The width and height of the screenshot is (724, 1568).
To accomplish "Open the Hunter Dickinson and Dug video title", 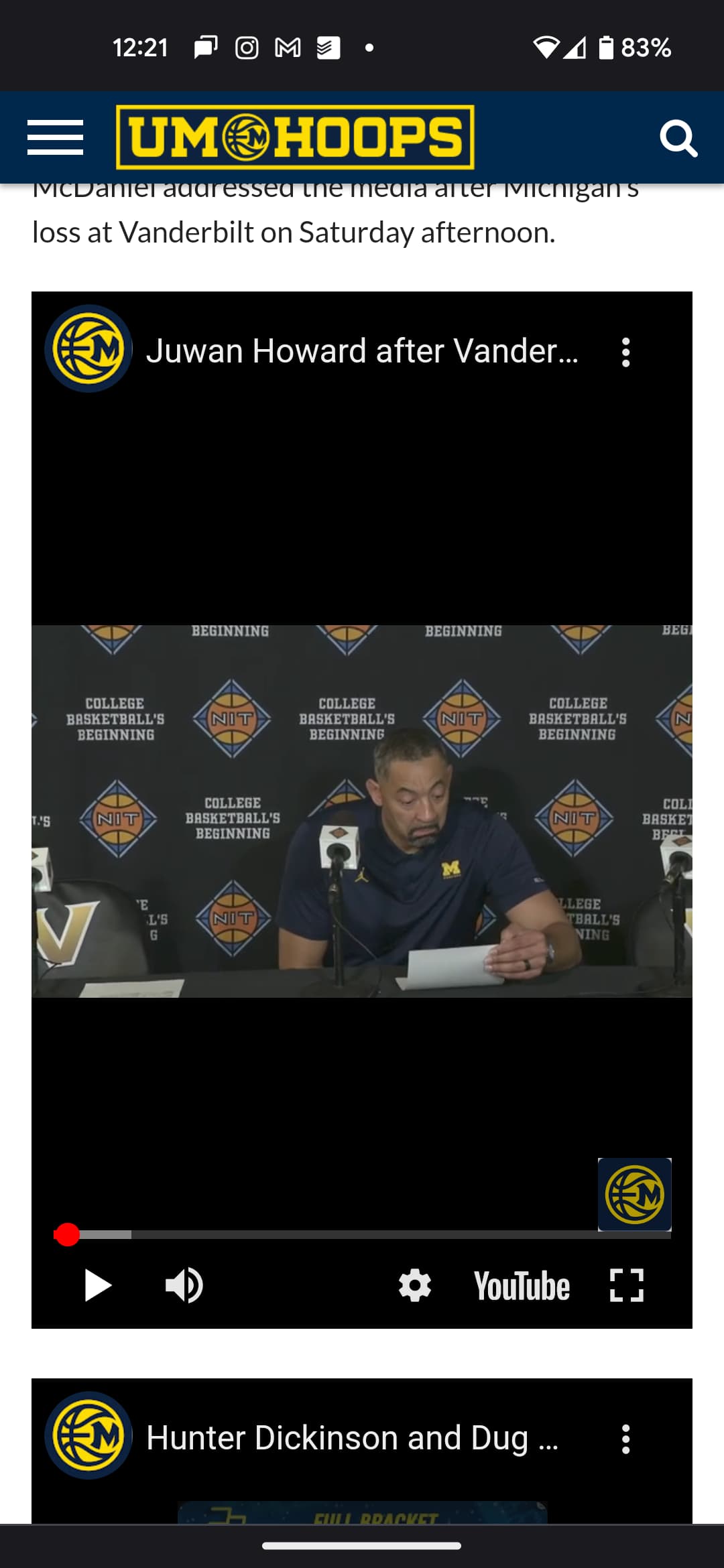I will [x=351, y=1438].
